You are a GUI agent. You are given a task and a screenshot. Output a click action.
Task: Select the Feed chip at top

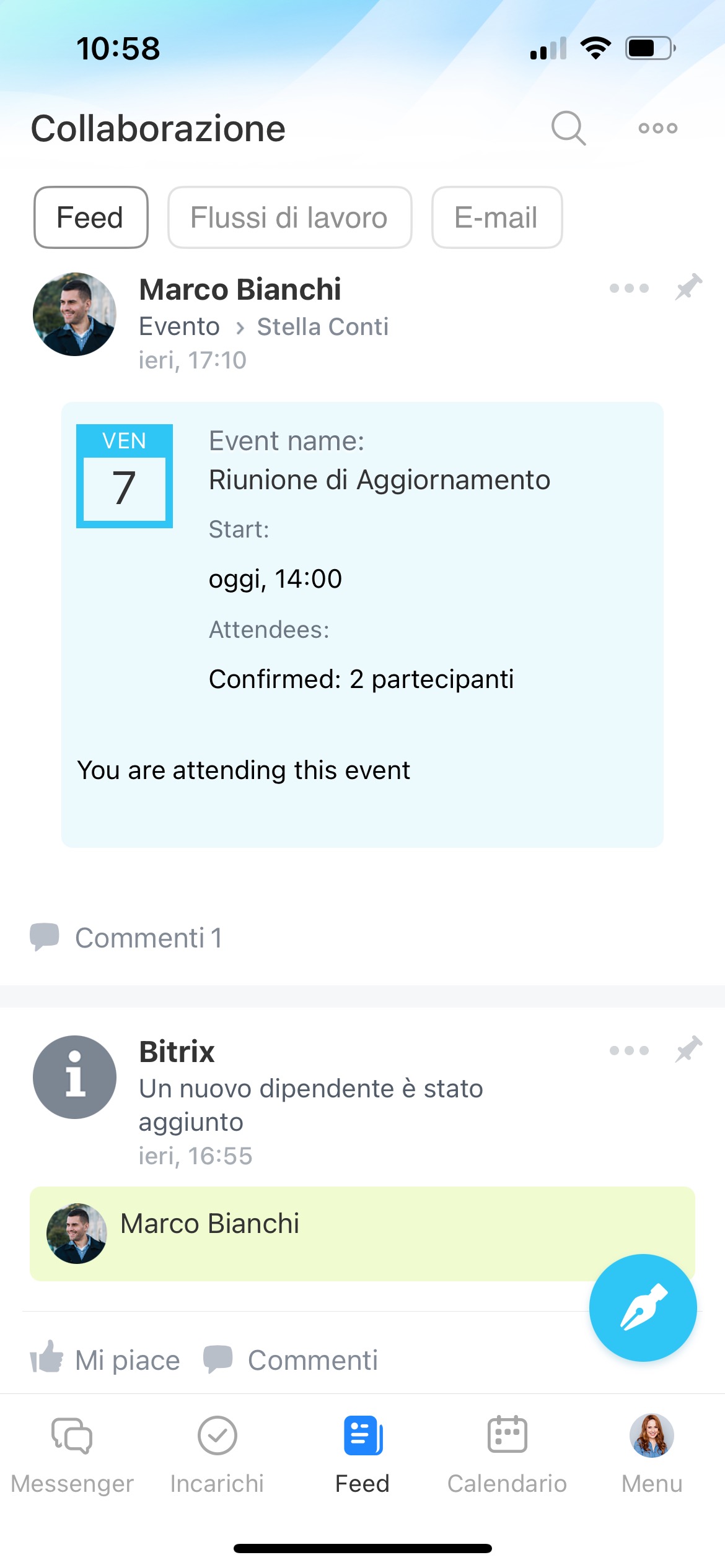[90, 217]
